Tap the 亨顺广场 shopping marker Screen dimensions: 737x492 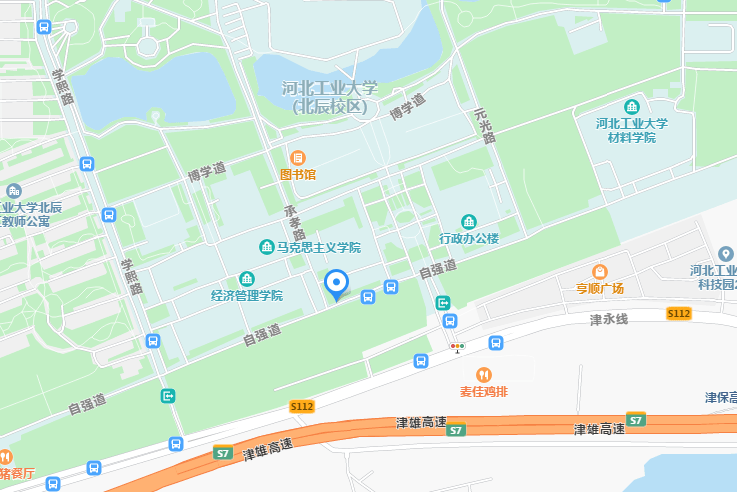(600, 272)
